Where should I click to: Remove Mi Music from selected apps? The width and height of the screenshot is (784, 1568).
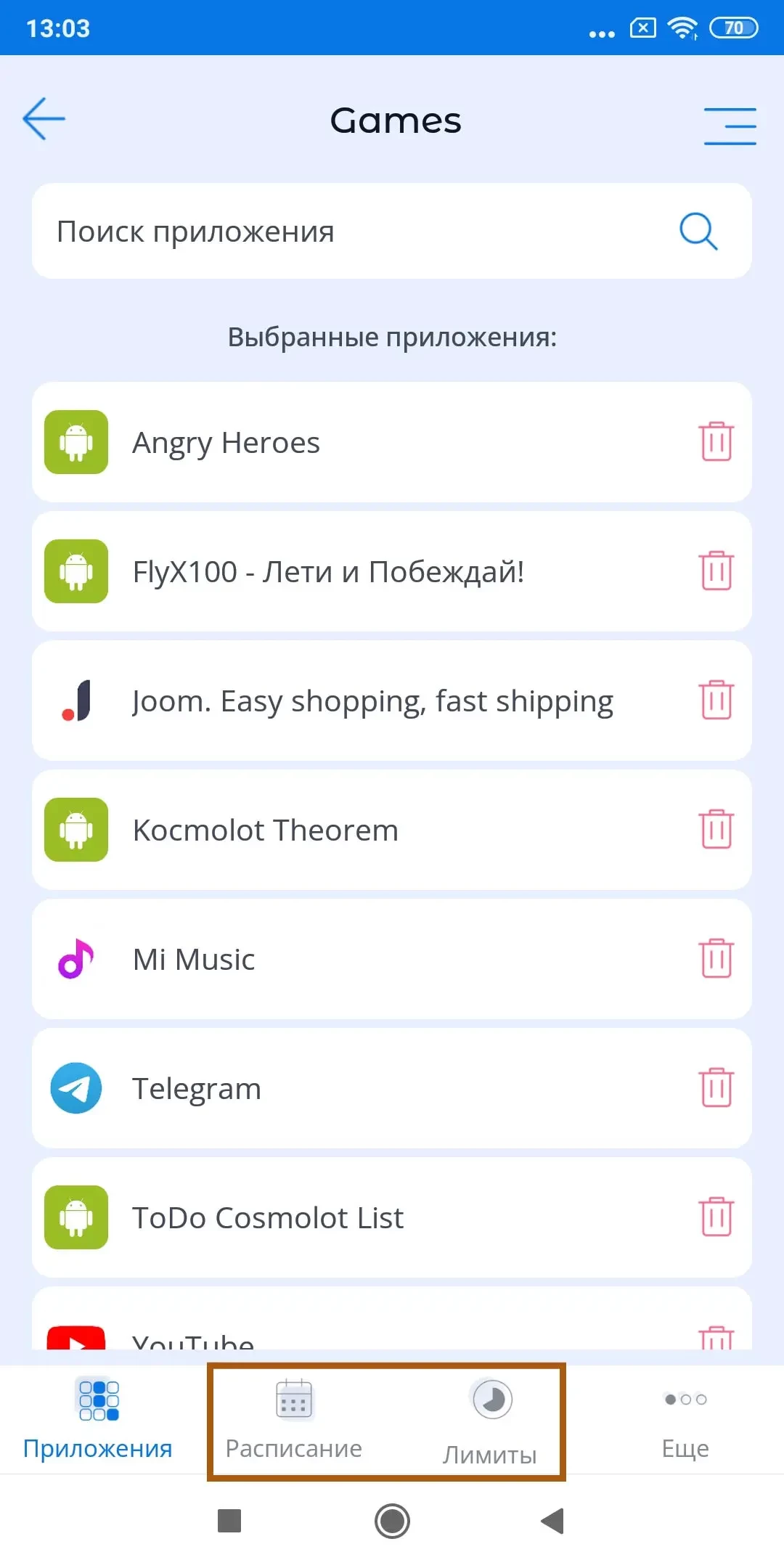(716, 959)
